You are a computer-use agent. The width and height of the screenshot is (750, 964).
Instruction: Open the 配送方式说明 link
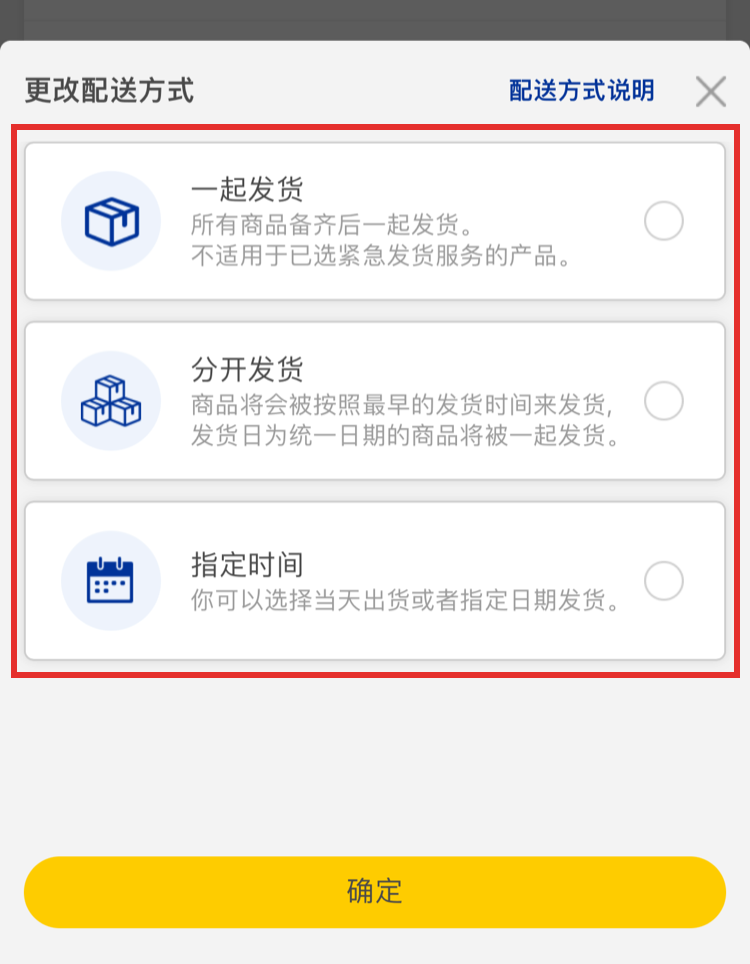click(x=581, y=91)
